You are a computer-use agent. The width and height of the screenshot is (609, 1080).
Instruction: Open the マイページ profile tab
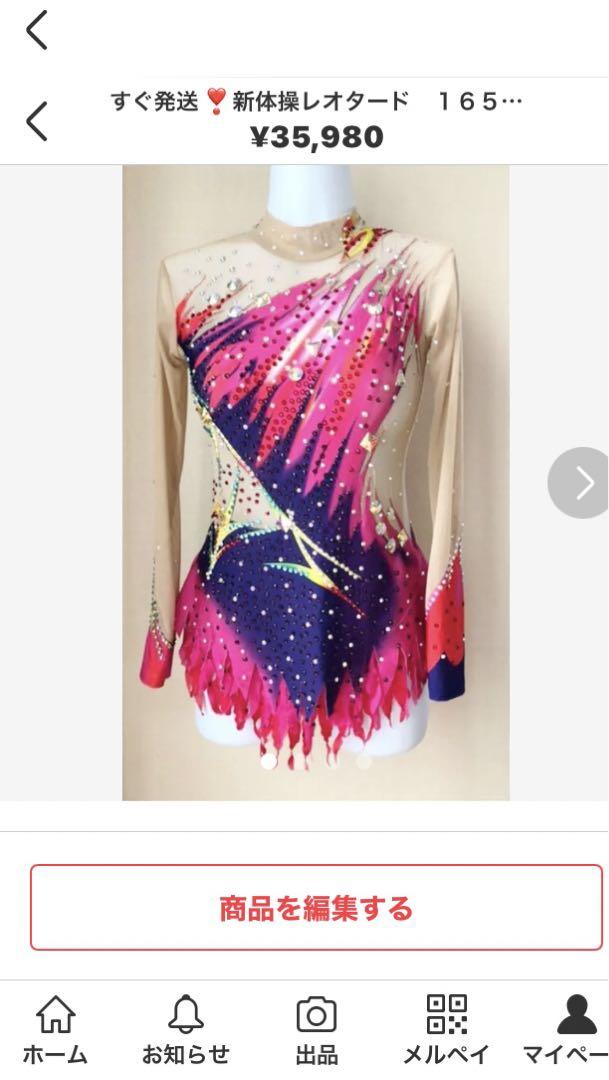(x=572, y=1030)
